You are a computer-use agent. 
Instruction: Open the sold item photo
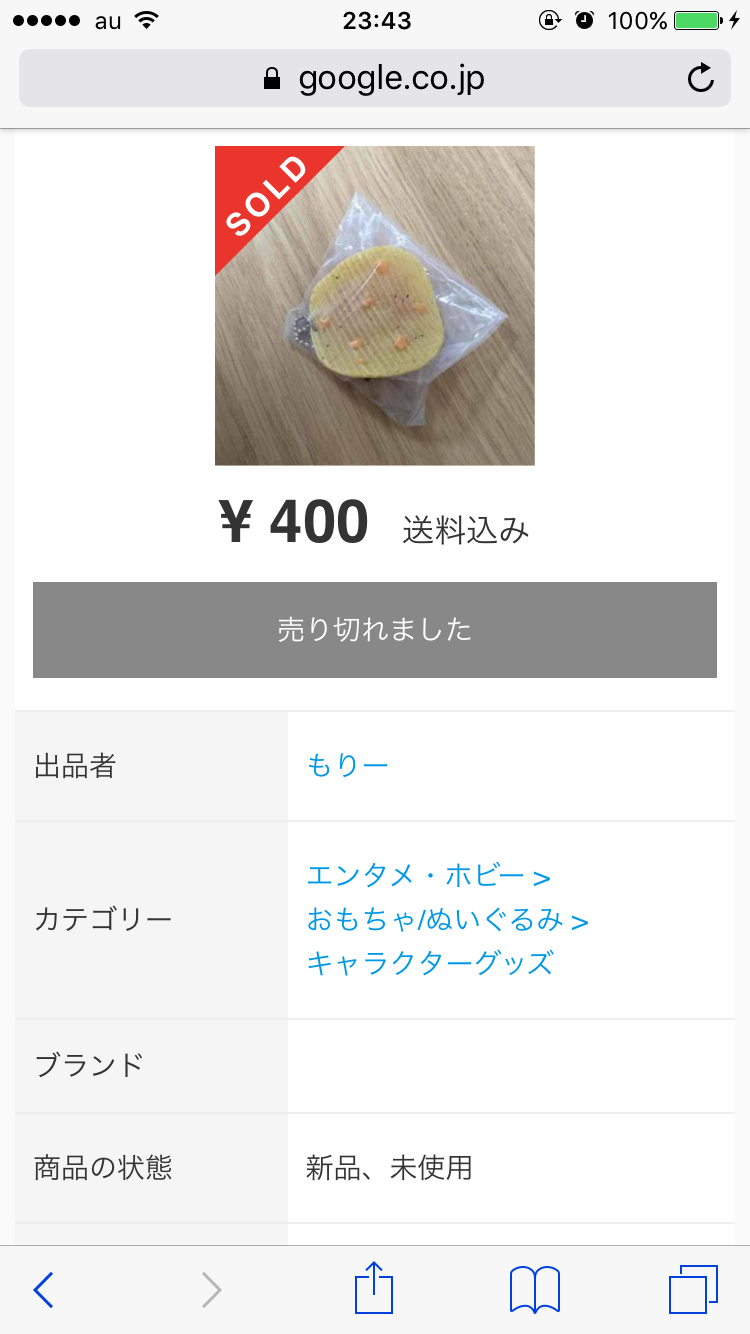tap(375, 306)
